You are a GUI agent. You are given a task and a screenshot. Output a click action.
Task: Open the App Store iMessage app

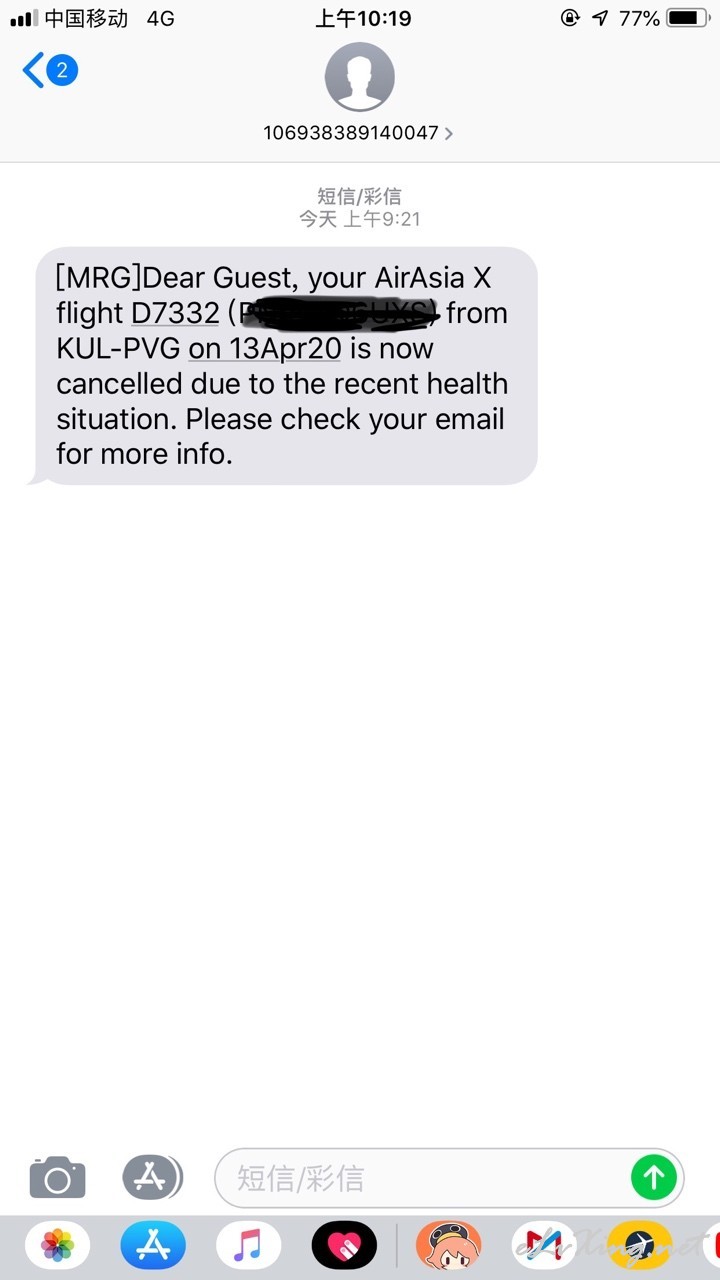(x=153, y=1246)
